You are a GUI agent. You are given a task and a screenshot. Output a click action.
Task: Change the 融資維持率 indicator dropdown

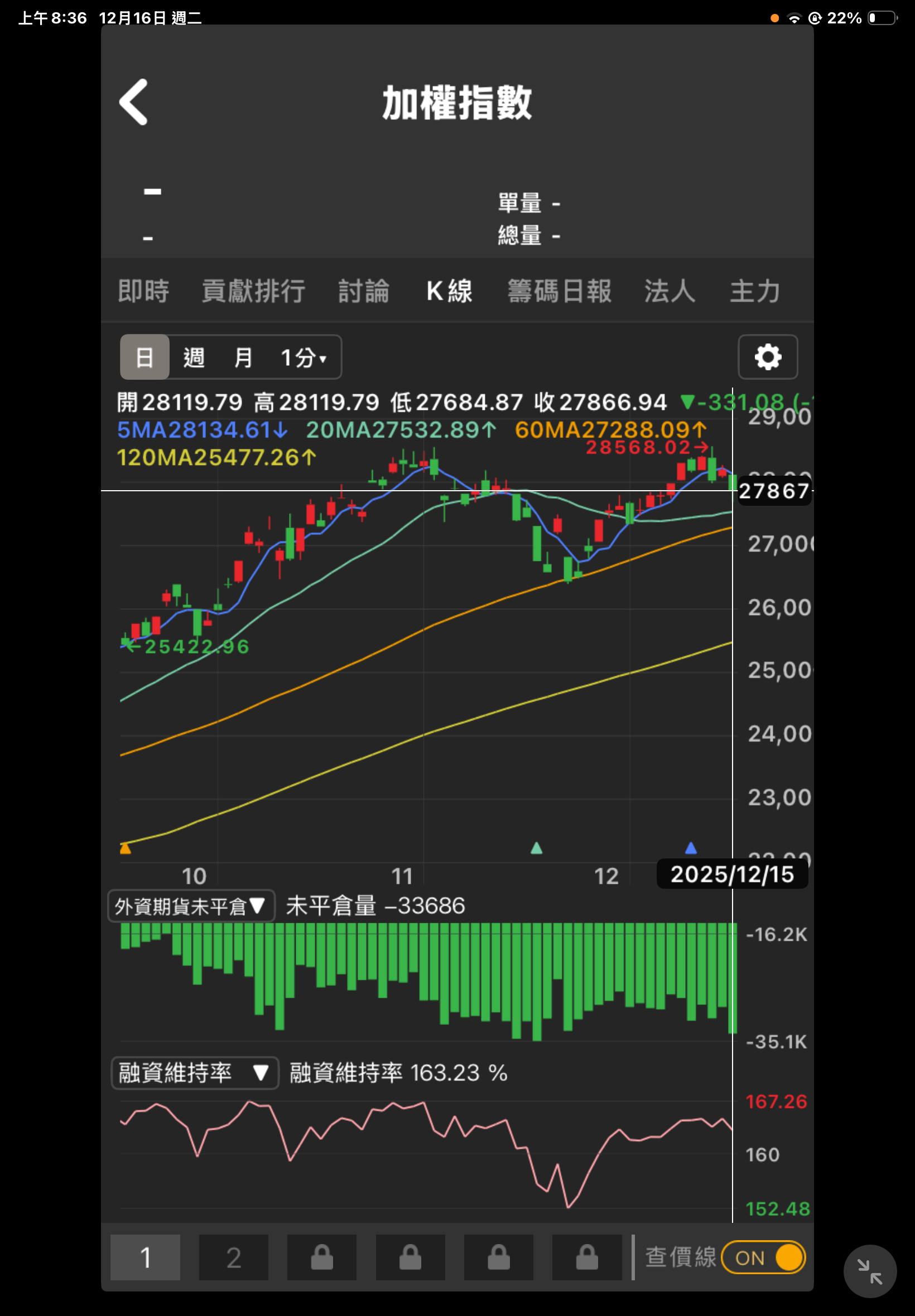pos(194,1072)
